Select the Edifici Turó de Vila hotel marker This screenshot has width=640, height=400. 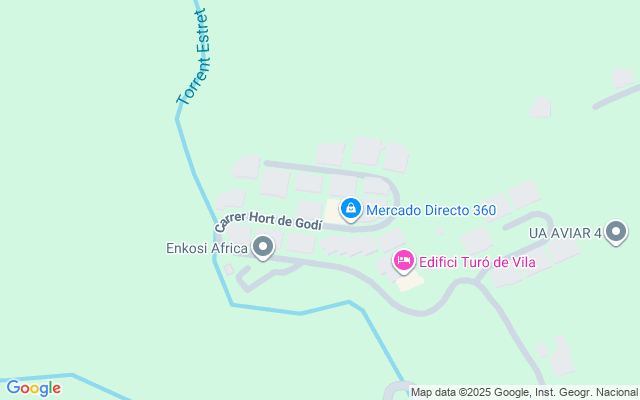403,262
